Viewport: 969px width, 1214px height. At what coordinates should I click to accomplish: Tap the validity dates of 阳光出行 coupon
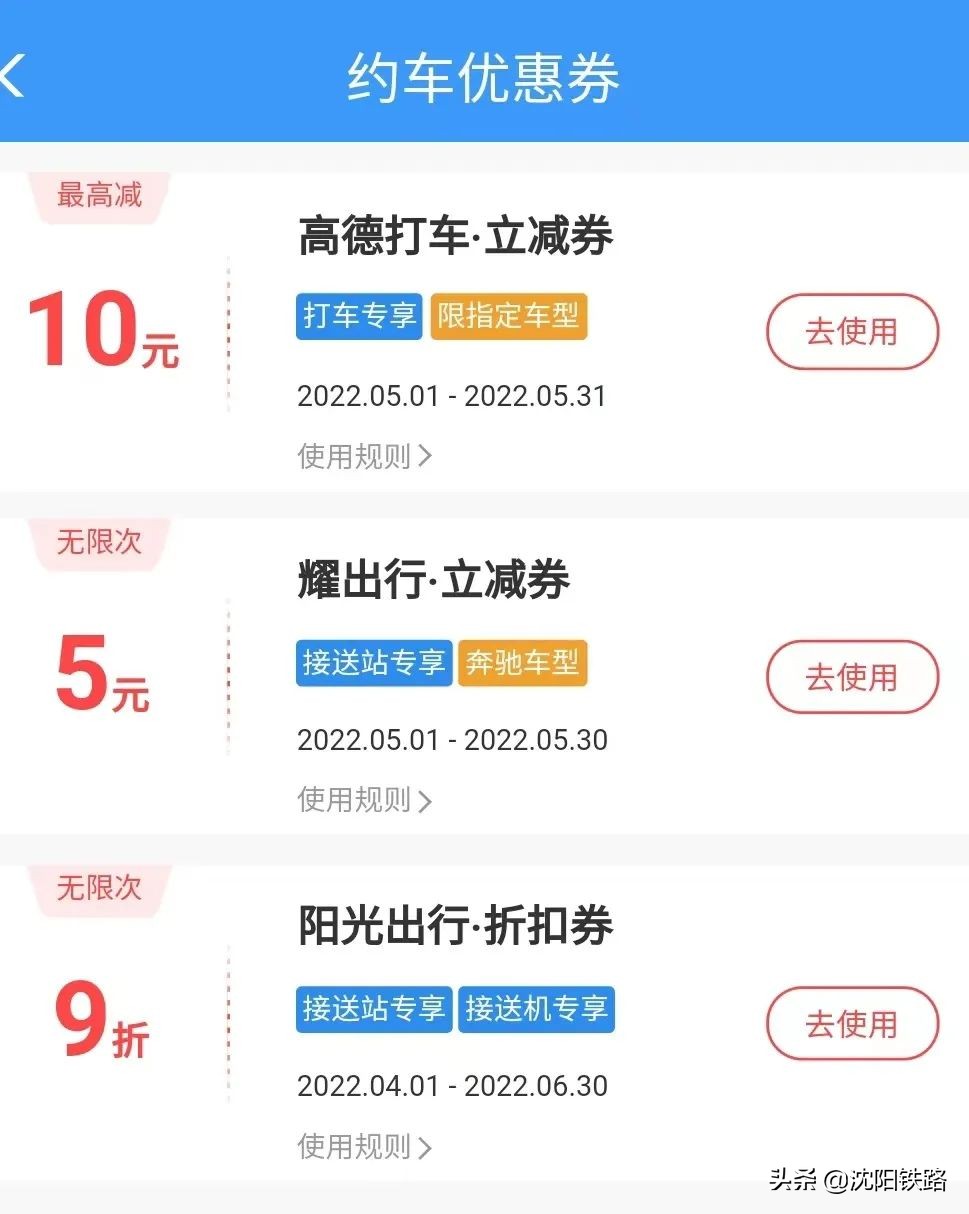[x=452, y=1086]
